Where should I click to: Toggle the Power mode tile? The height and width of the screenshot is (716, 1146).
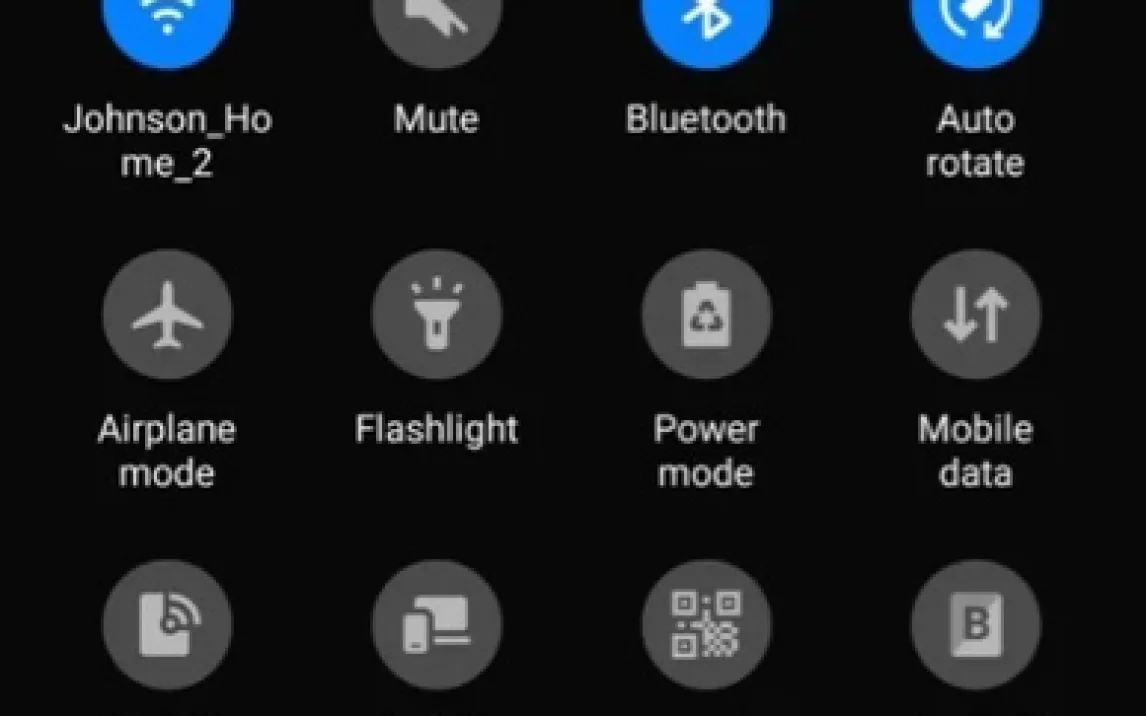pos(706,314)
